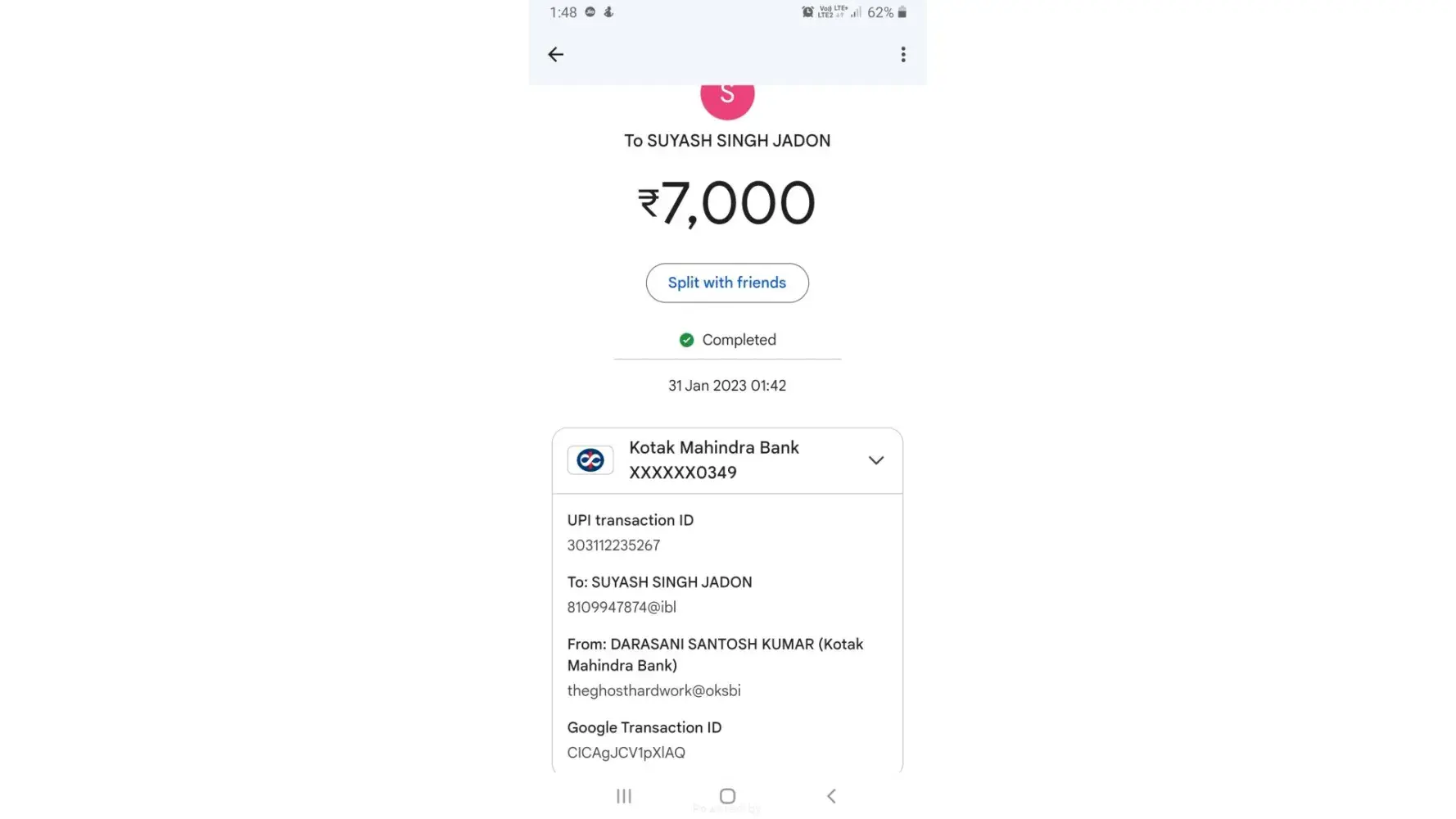
Task: Go back using the top arrow
Action: click(x=556, y=55)
